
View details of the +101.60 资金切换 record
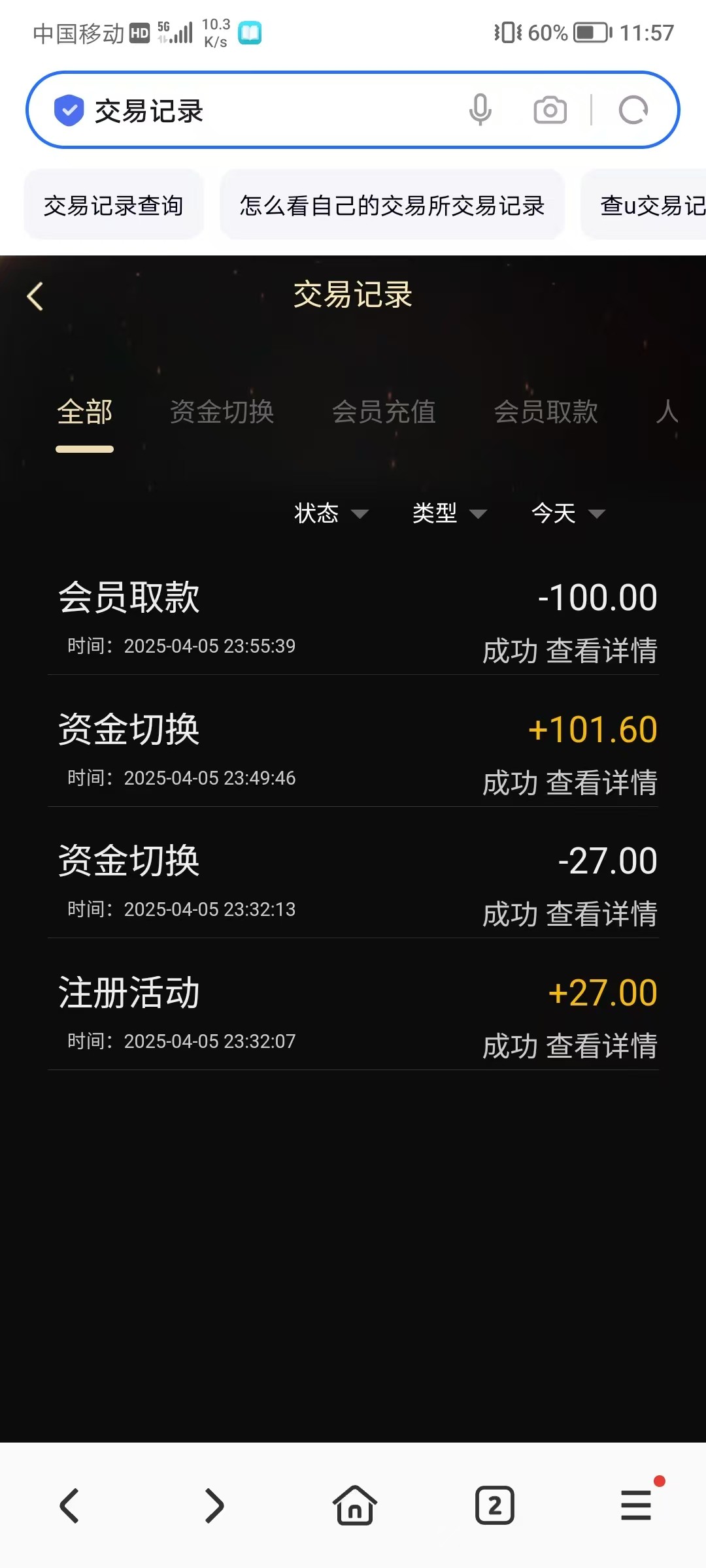[601, 783]
